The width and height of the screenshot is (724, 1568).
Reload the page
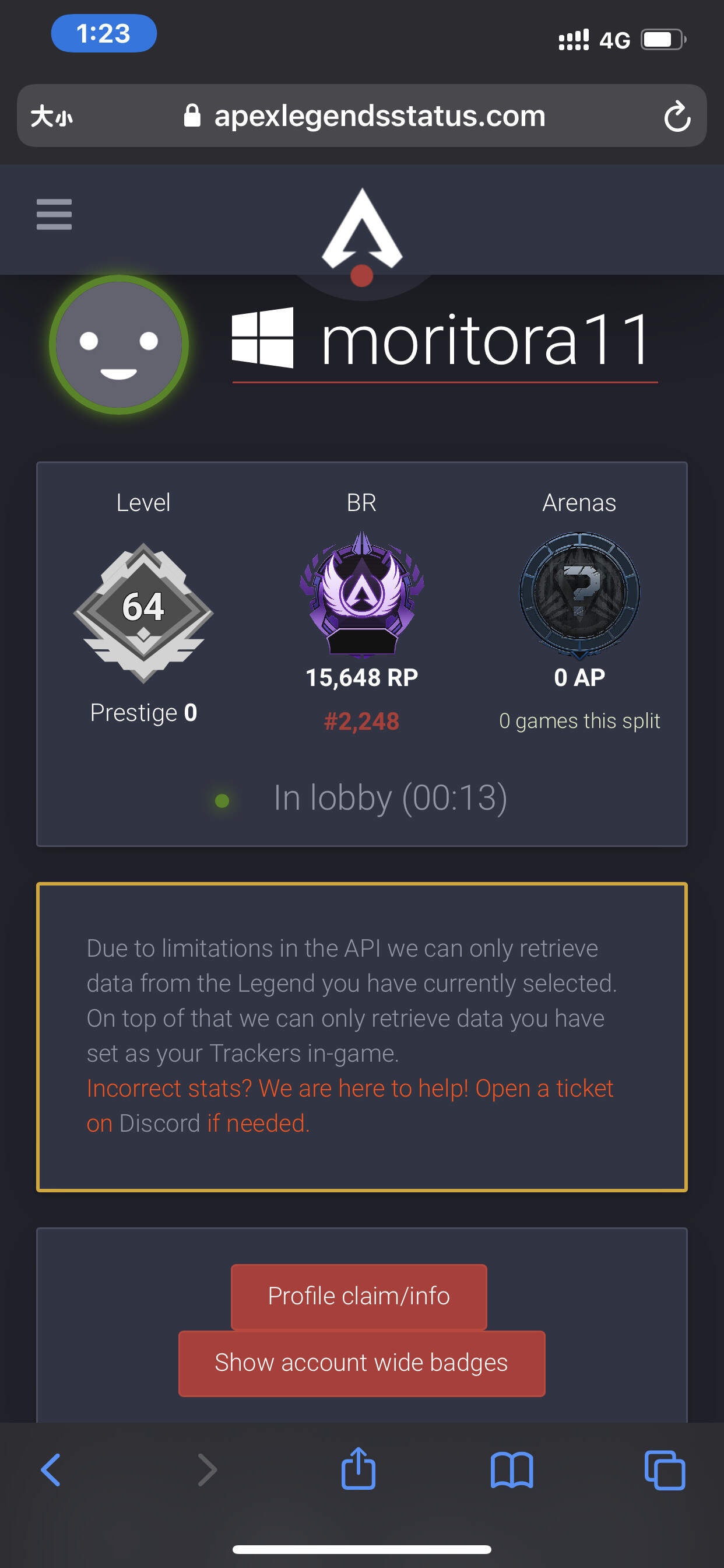[x=677, y=116]
